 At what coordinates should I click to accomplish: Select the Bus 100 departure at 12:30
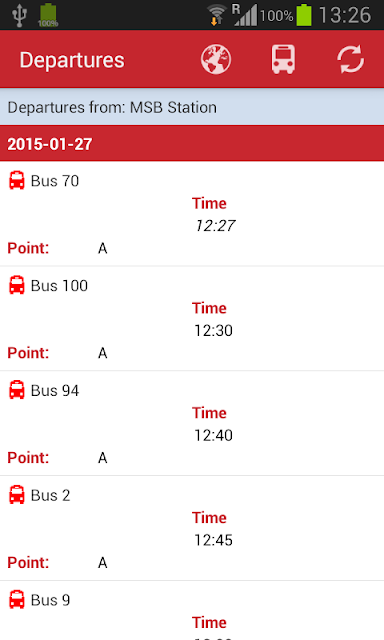pos(192,319)
